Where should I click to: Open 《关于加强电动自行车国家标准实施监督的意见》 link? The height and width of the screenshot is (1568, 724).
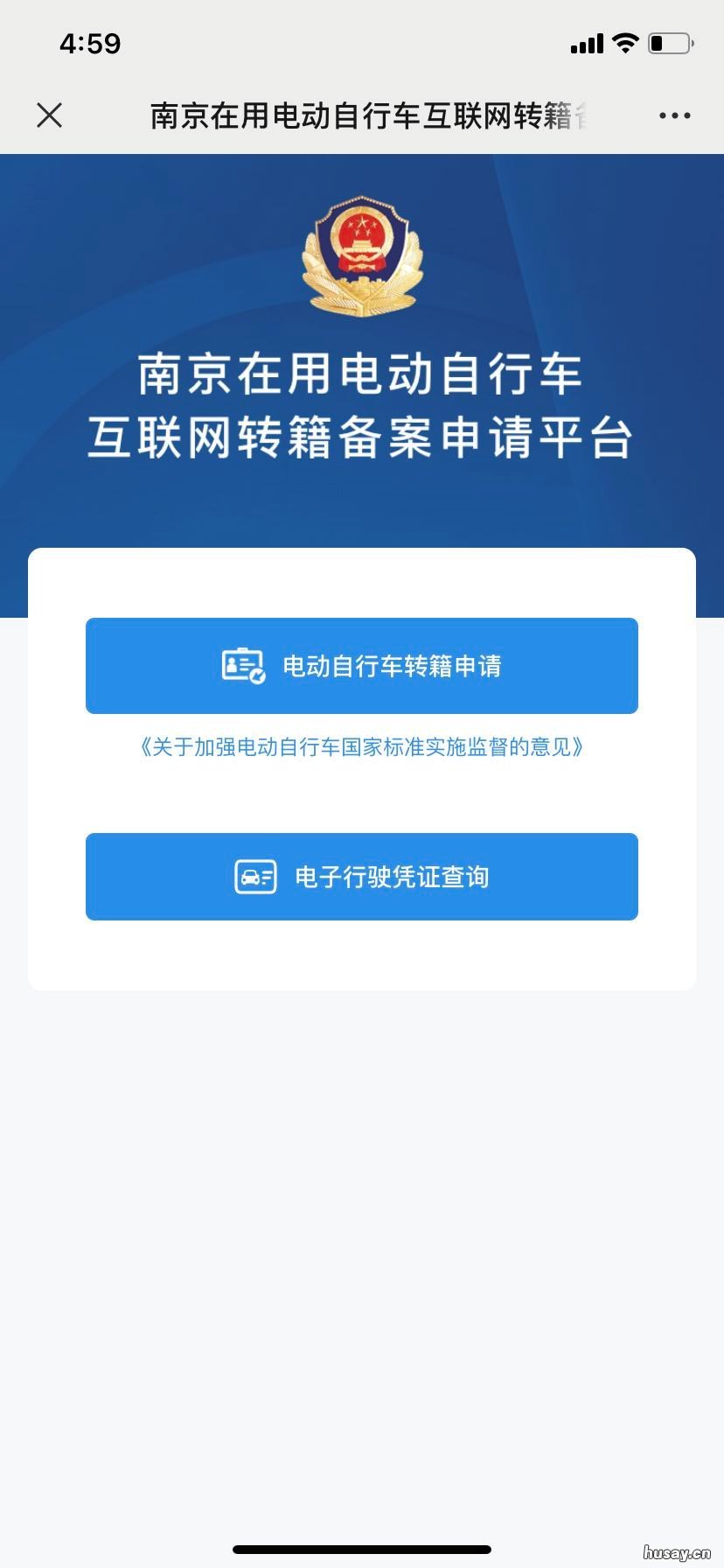(361, 748)
